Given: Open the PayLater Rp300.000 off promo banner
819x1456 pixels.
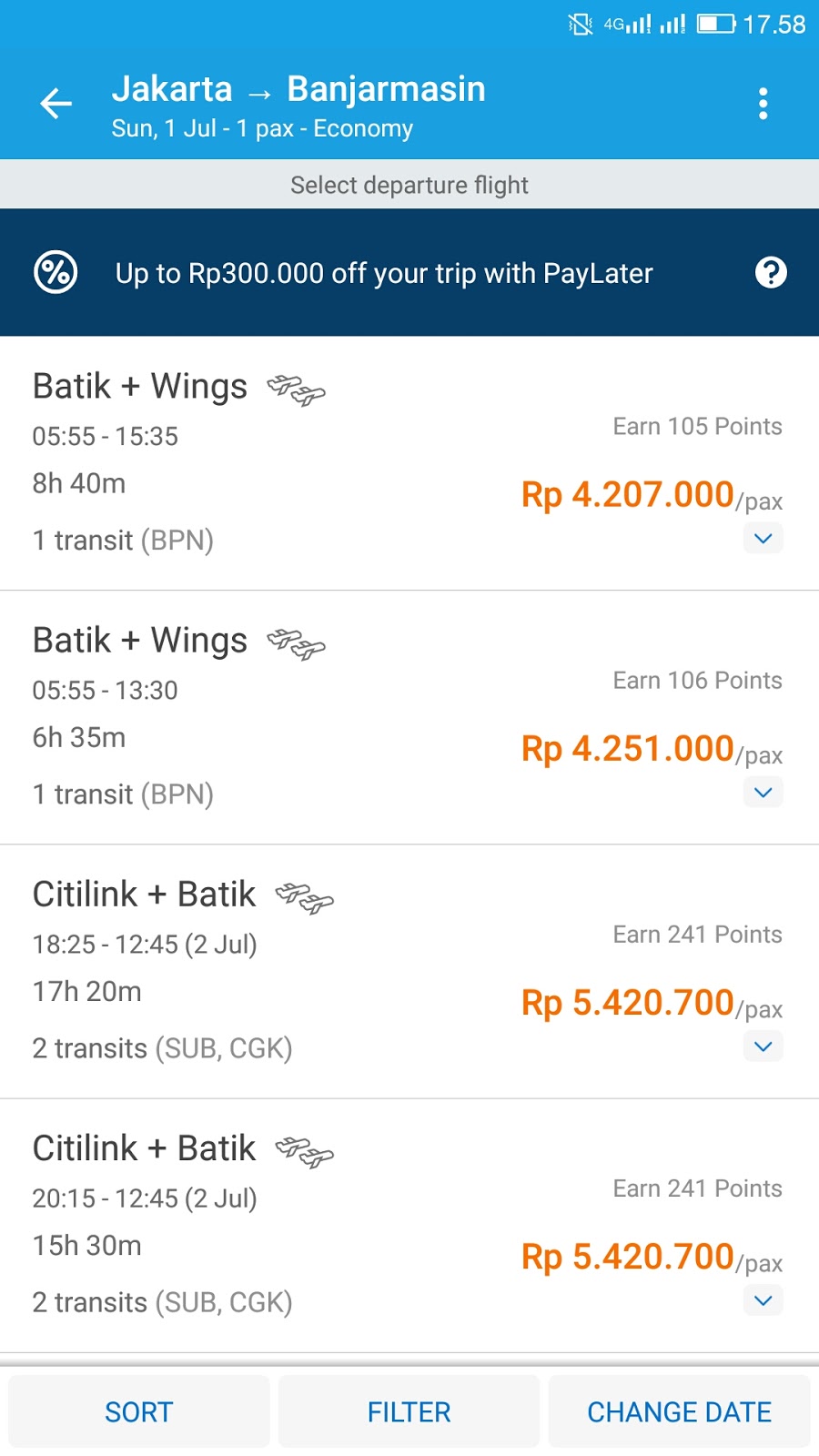Looking at the screenshot, I should [383, 273].
